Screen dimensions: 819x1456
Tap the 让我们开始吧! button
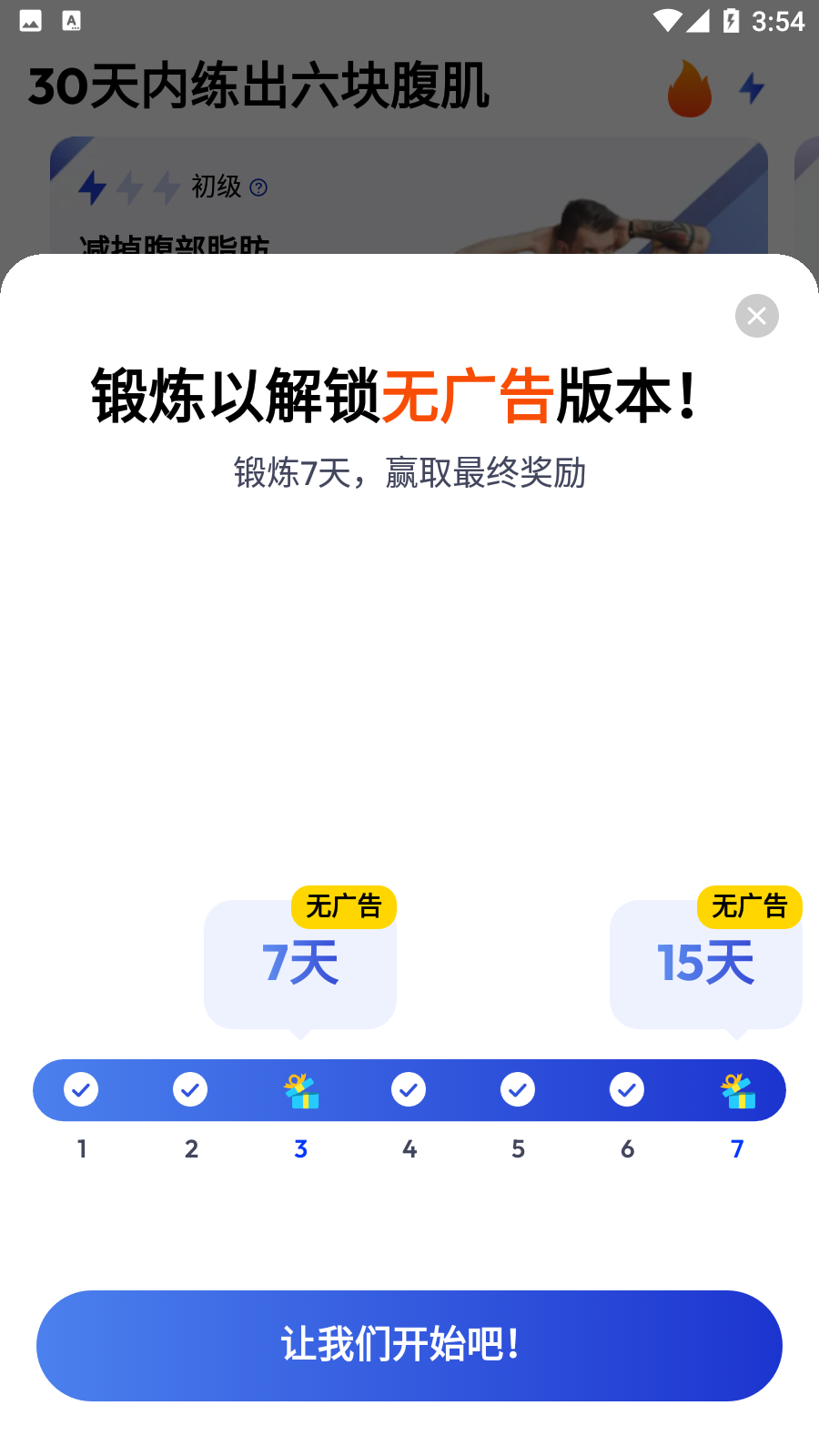click(409, 1345)
